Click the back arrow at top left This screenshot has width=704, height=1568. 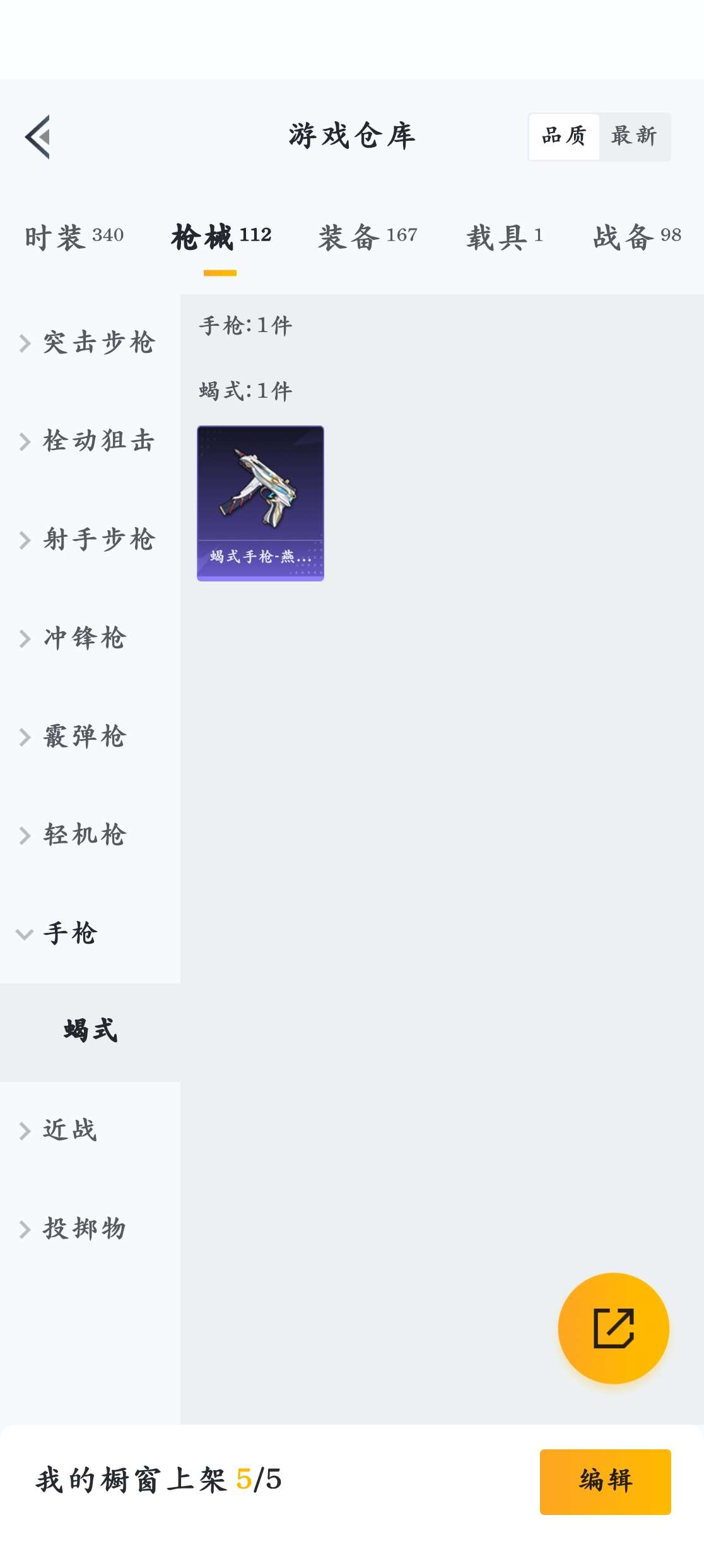[38, 138]
